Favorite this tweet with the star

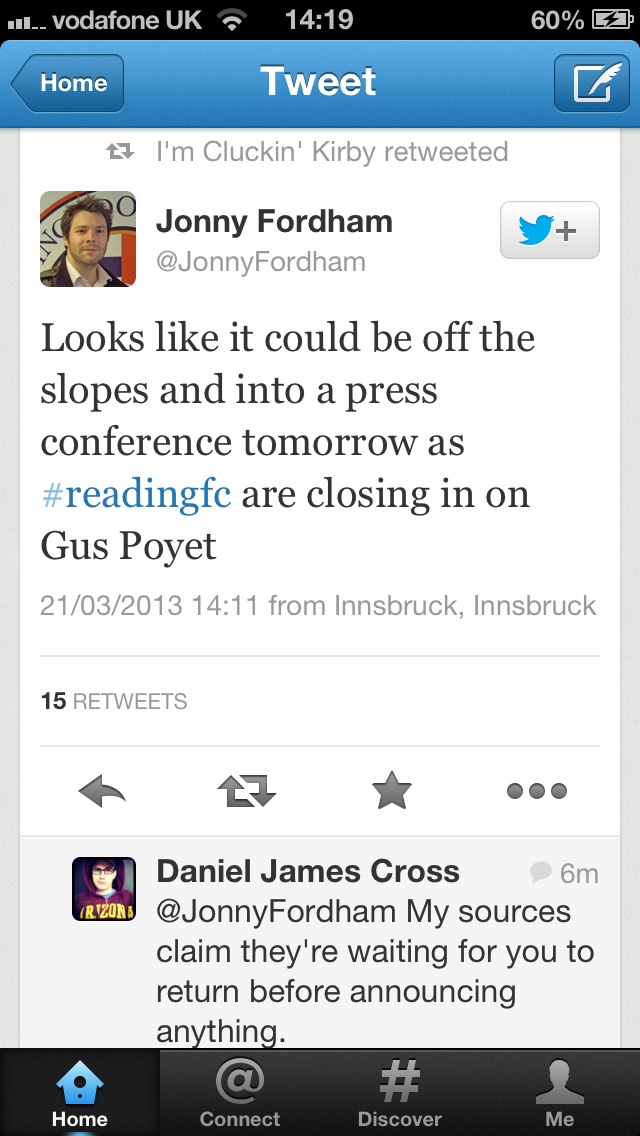[x=392, y=790]
